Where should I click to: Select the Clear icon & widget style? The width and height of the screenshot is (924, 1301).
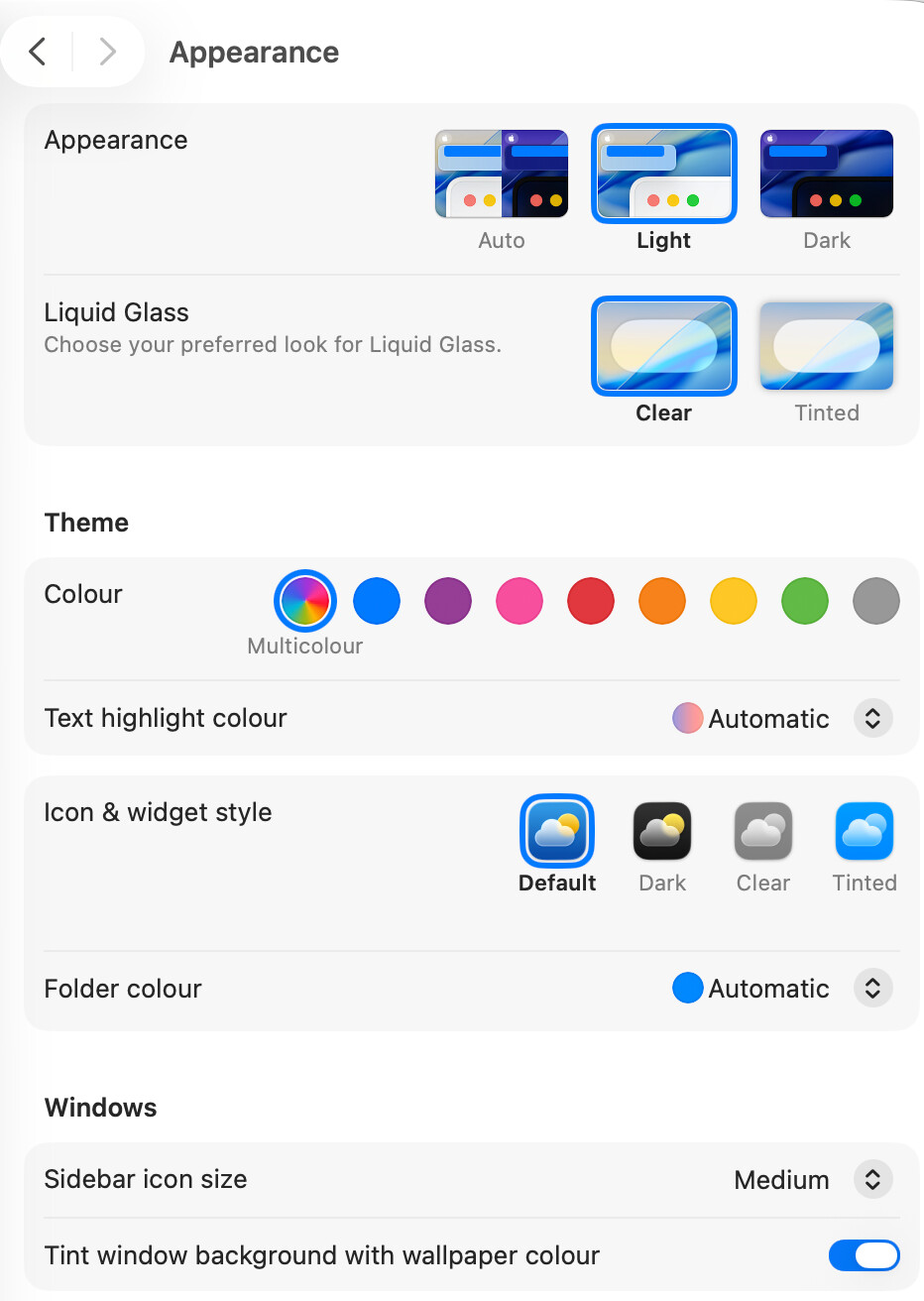763,831
